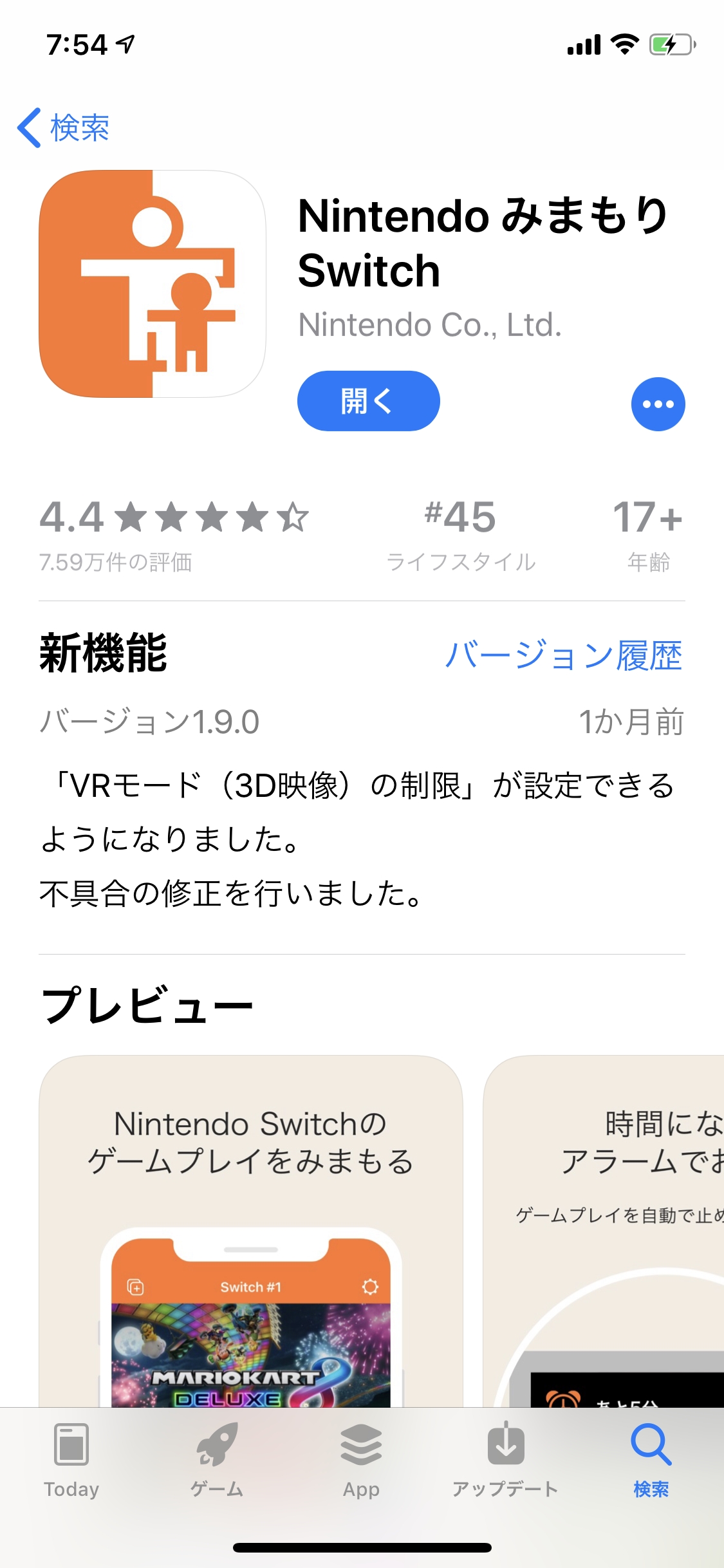Select the 検索 tab in bottom bar
Viewport: 724px width, 1568px height.
click(651, 1461)
